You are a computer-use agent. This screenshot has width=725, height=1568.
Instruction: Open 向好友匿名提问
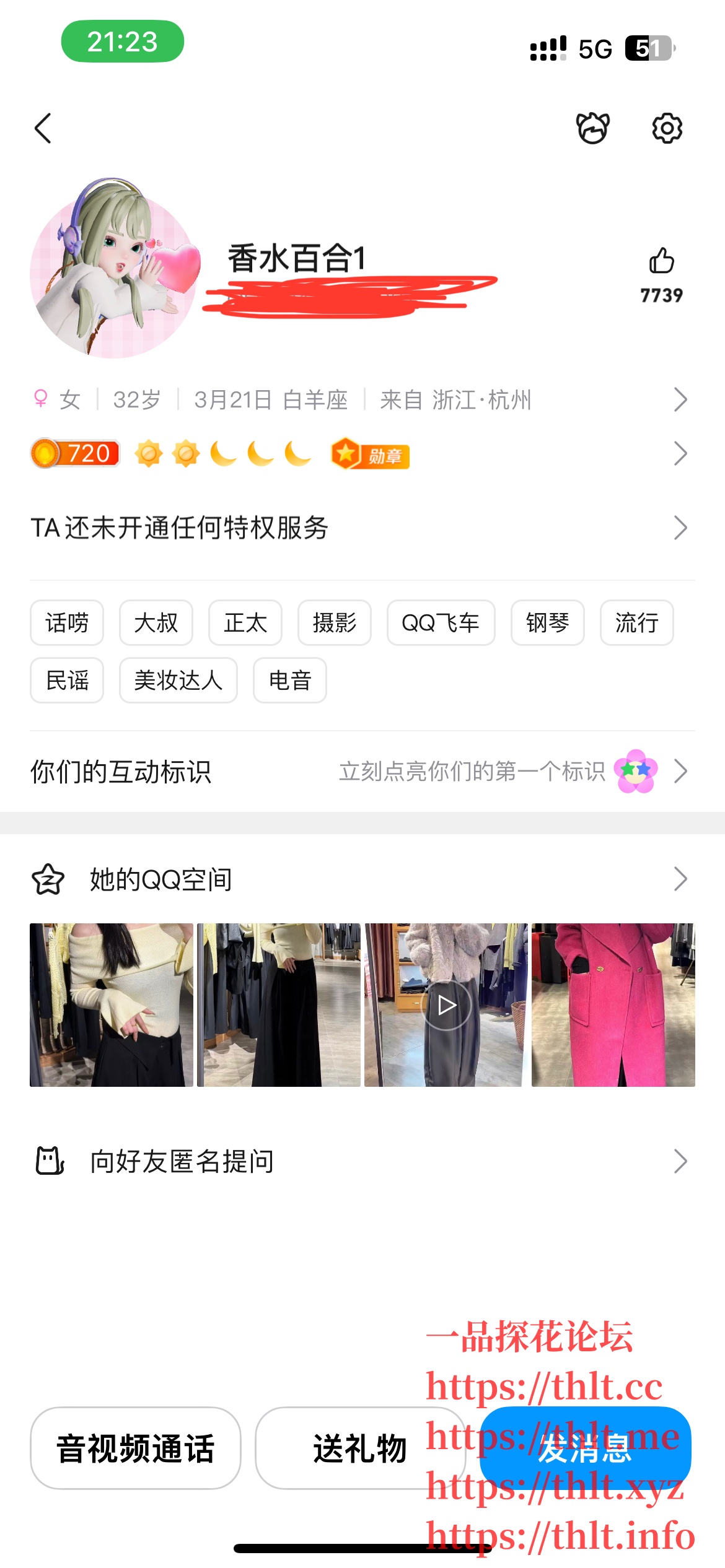pos(359,1161)
